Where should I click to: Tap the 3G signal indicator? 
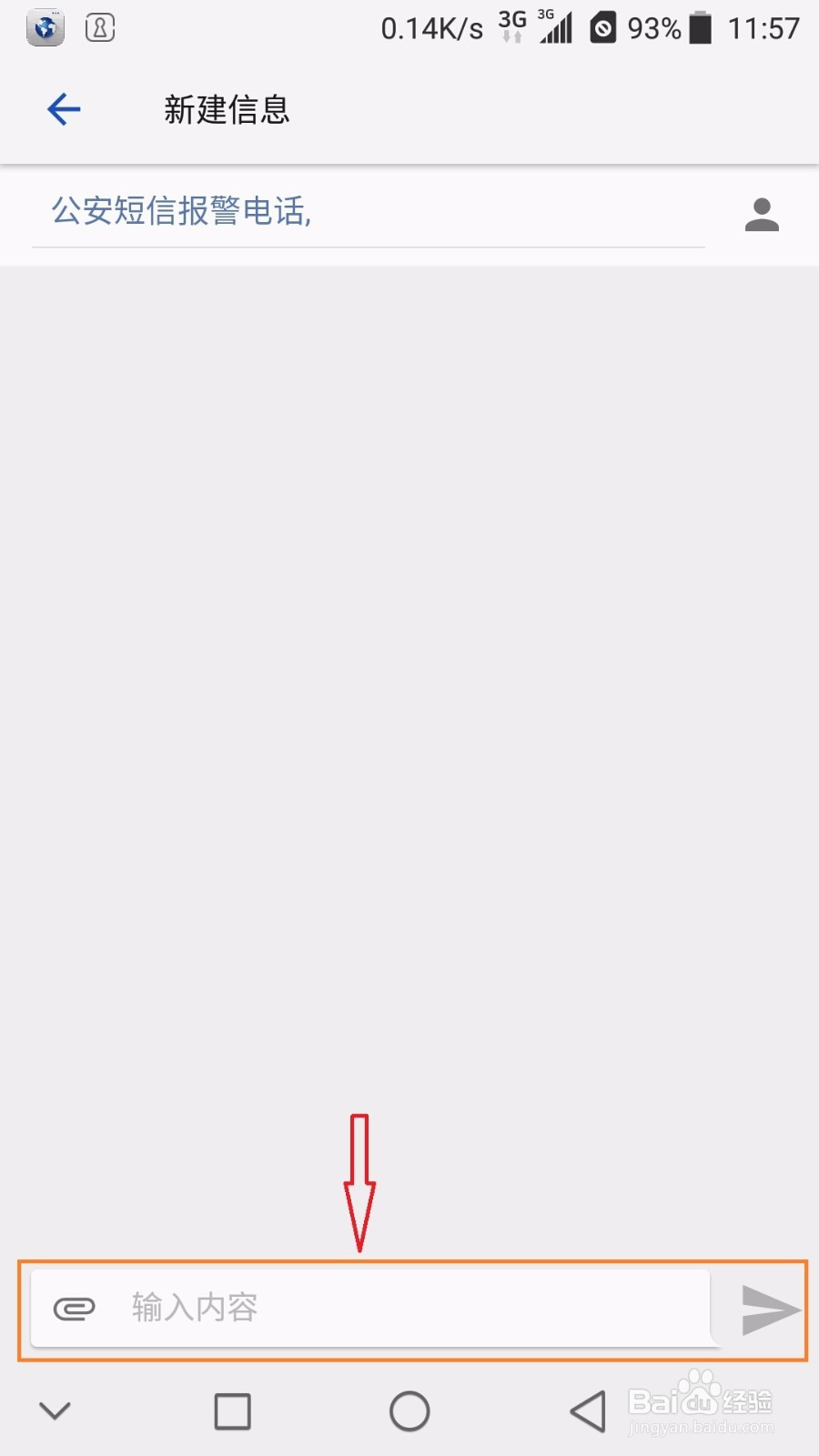click(554, 28)
